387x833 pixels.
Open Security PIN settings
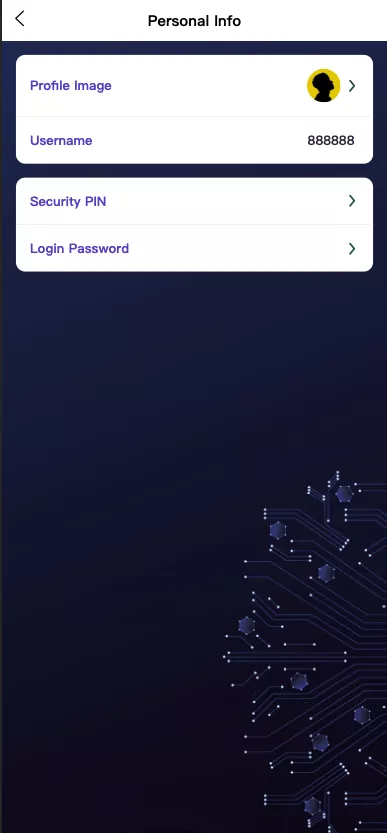point(194,201)
